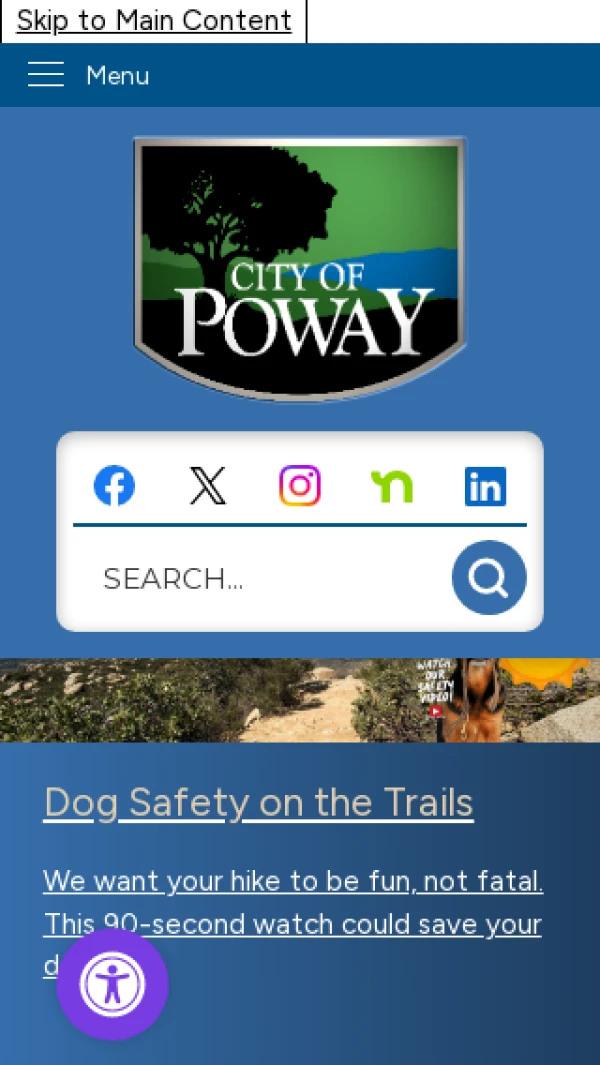Viewport: 600px width, 1065px height.
Task: Open the Nextdoor icon link
Action: point(392,486)
